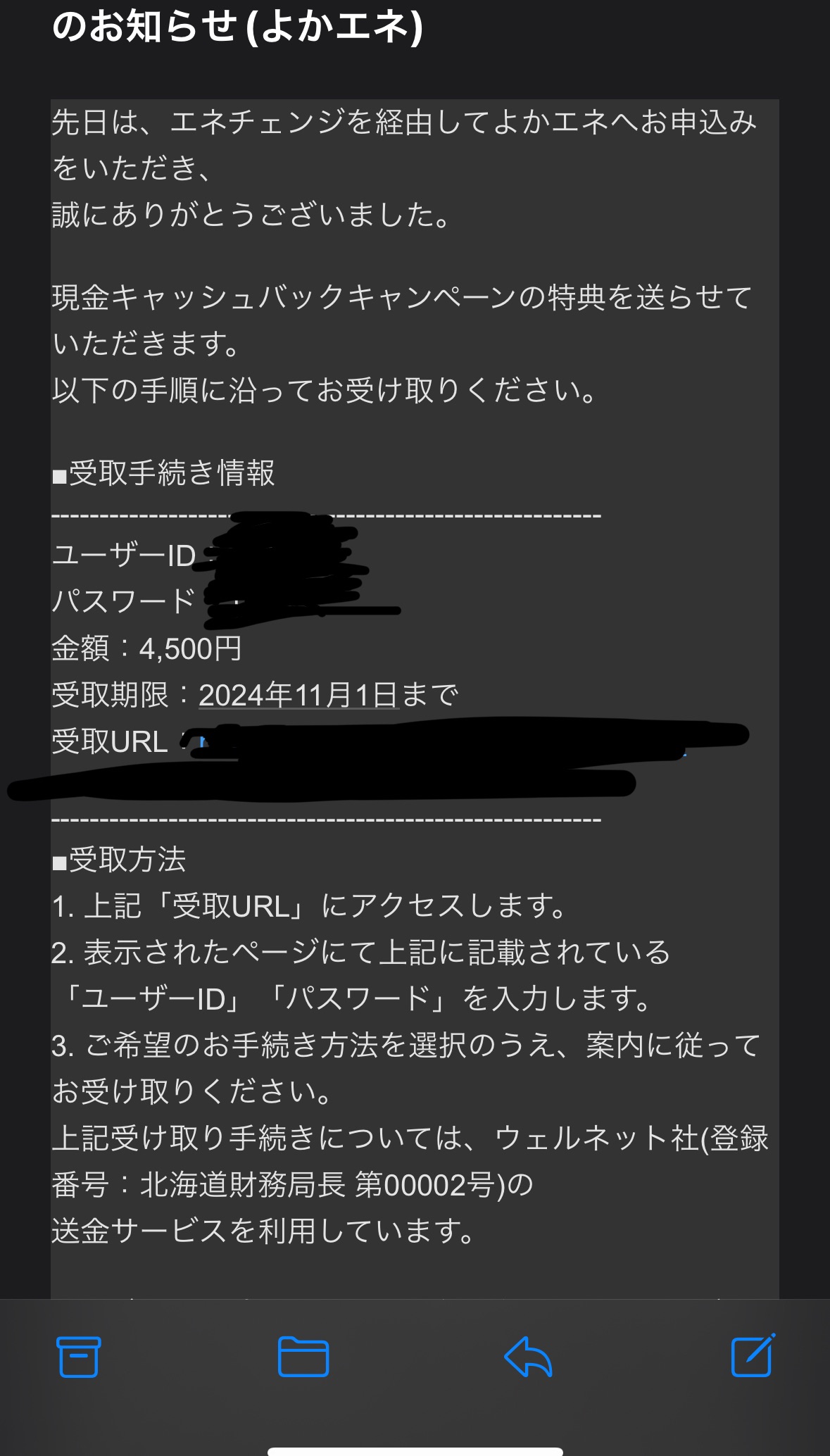The width and height of the screenshot is (830, 1456).
Task: Tap the underlined date 2024年11月1日
Action: click(x=298, y=695)
